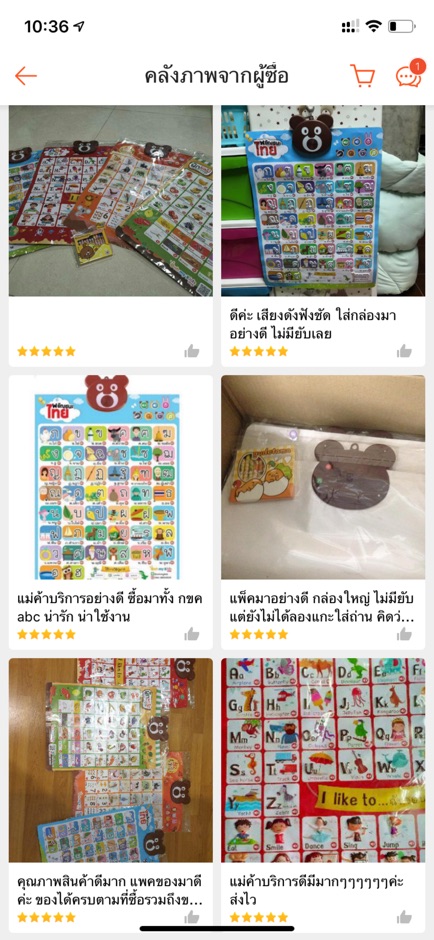Open the first review photo without caption

tap(110, 200)
